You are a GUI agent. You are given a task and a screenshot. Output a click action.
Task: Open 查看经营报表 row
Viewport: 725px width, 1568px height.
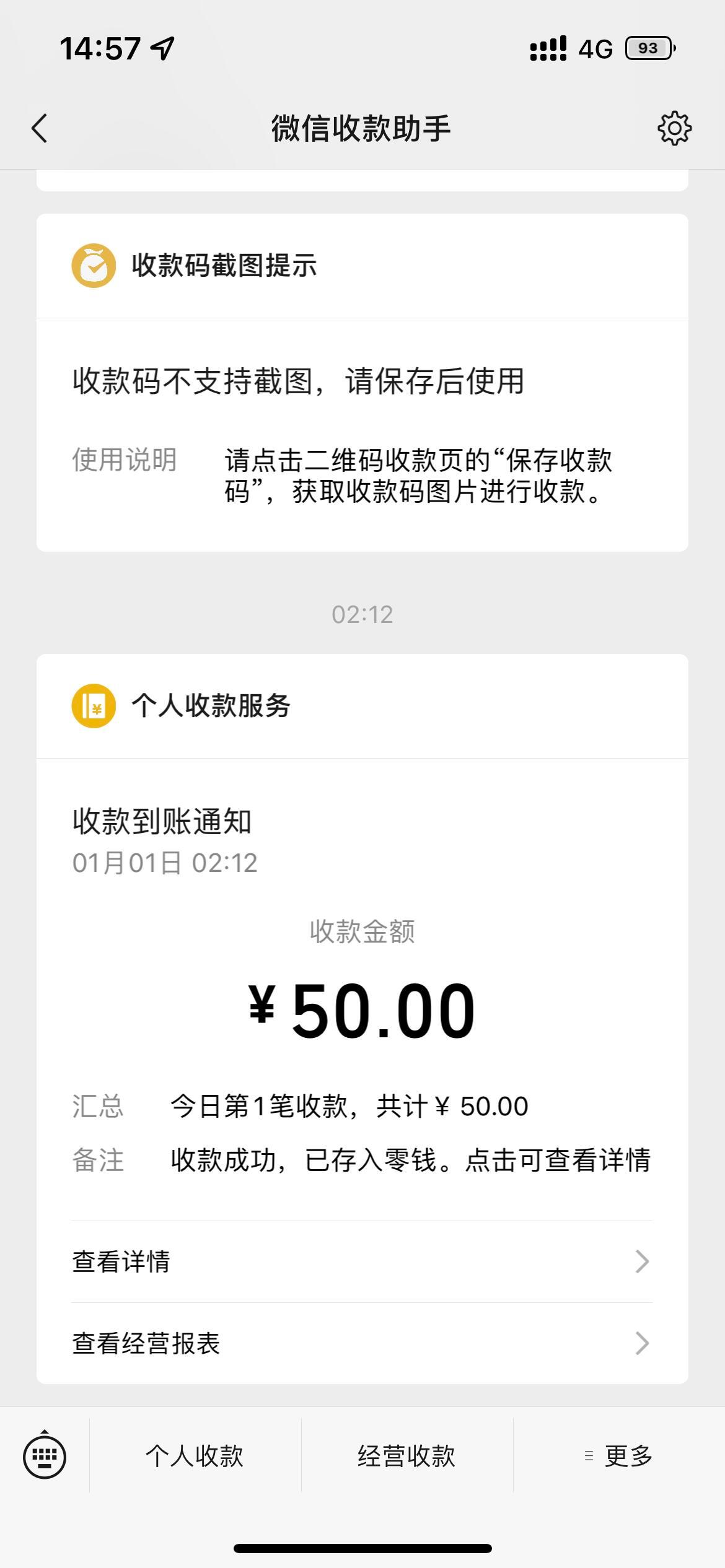tap(362, 1343)
